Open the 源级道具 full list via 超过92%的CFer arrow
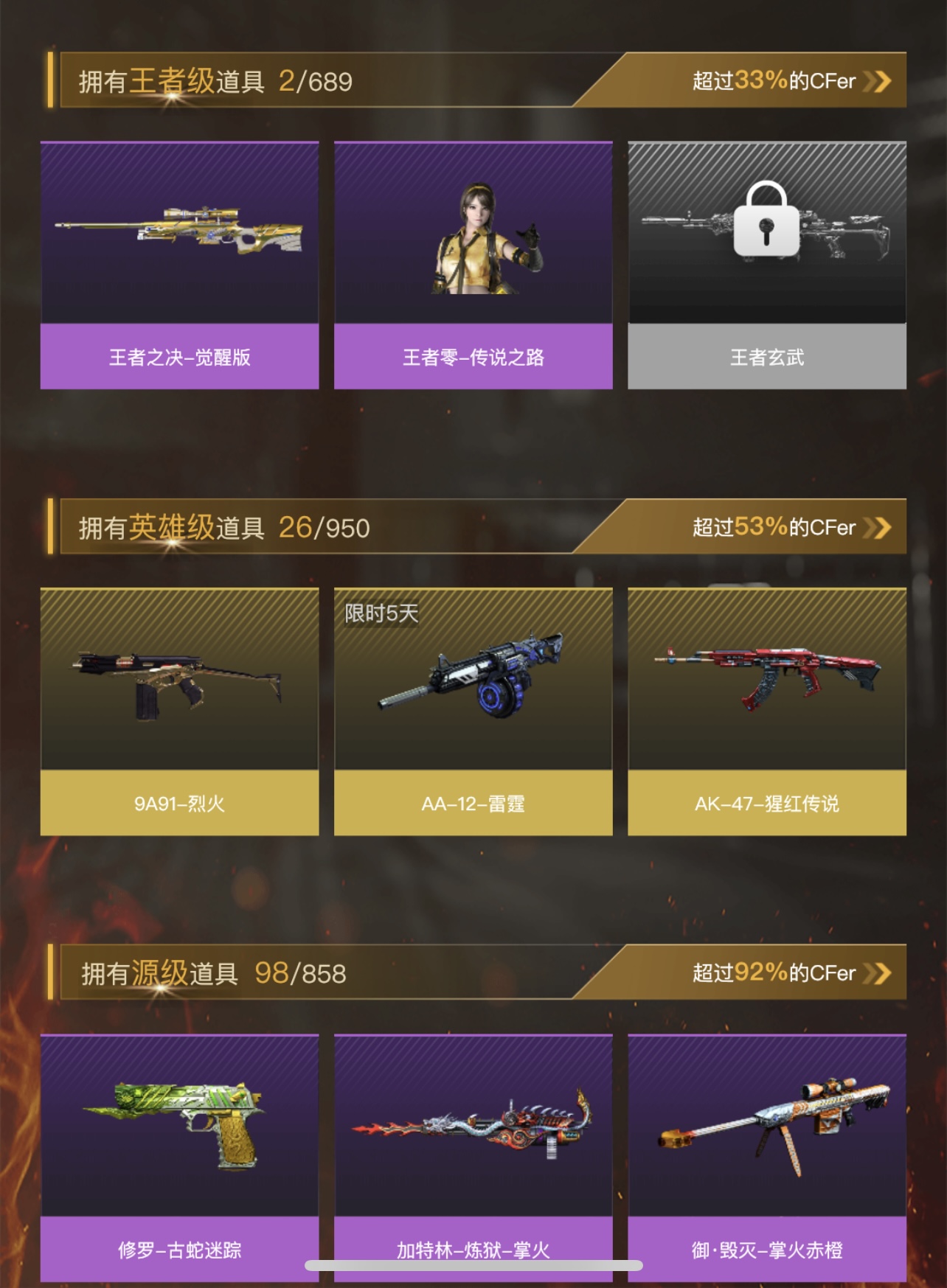Screen dimensions: 947x1288 [876, 973]
